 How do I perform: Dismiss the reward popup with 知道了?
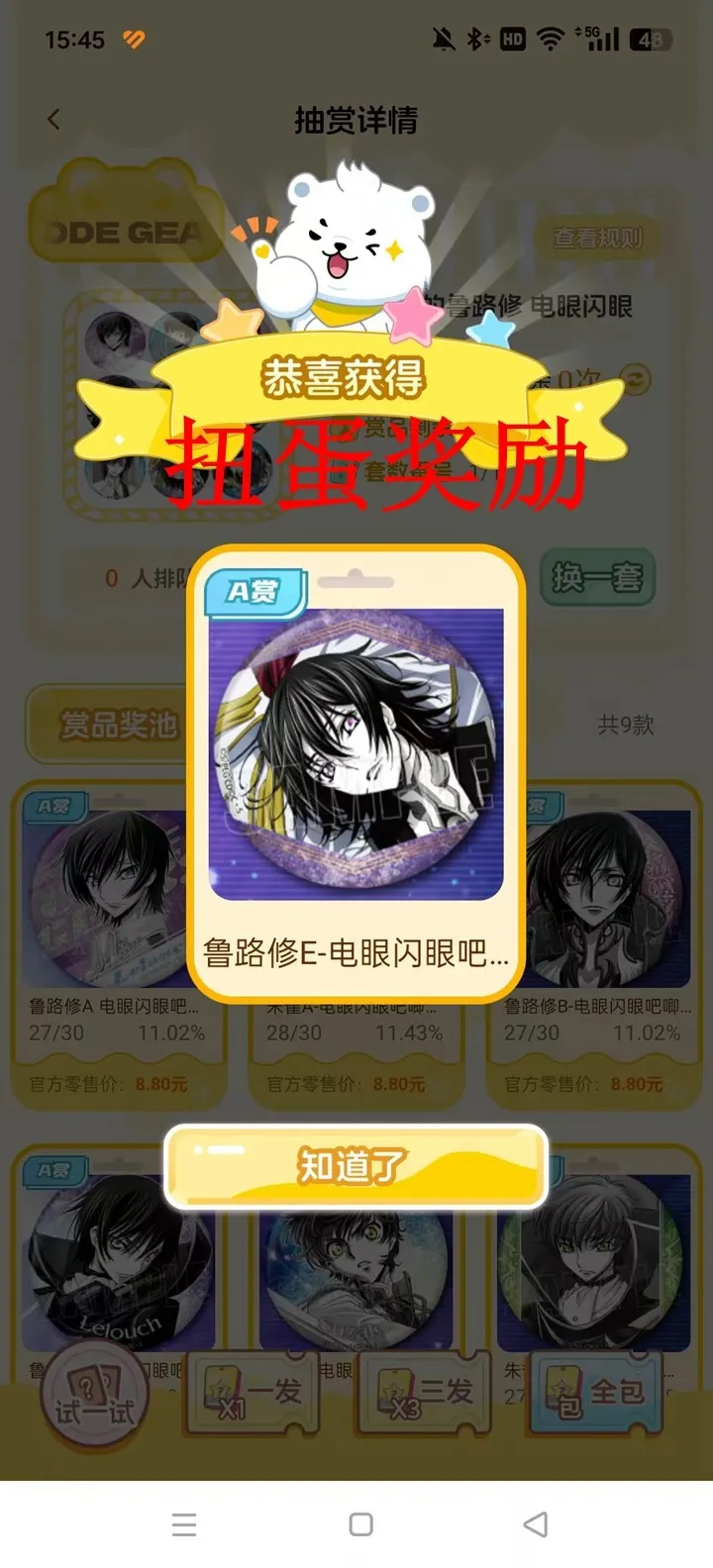coord(356,1166)
